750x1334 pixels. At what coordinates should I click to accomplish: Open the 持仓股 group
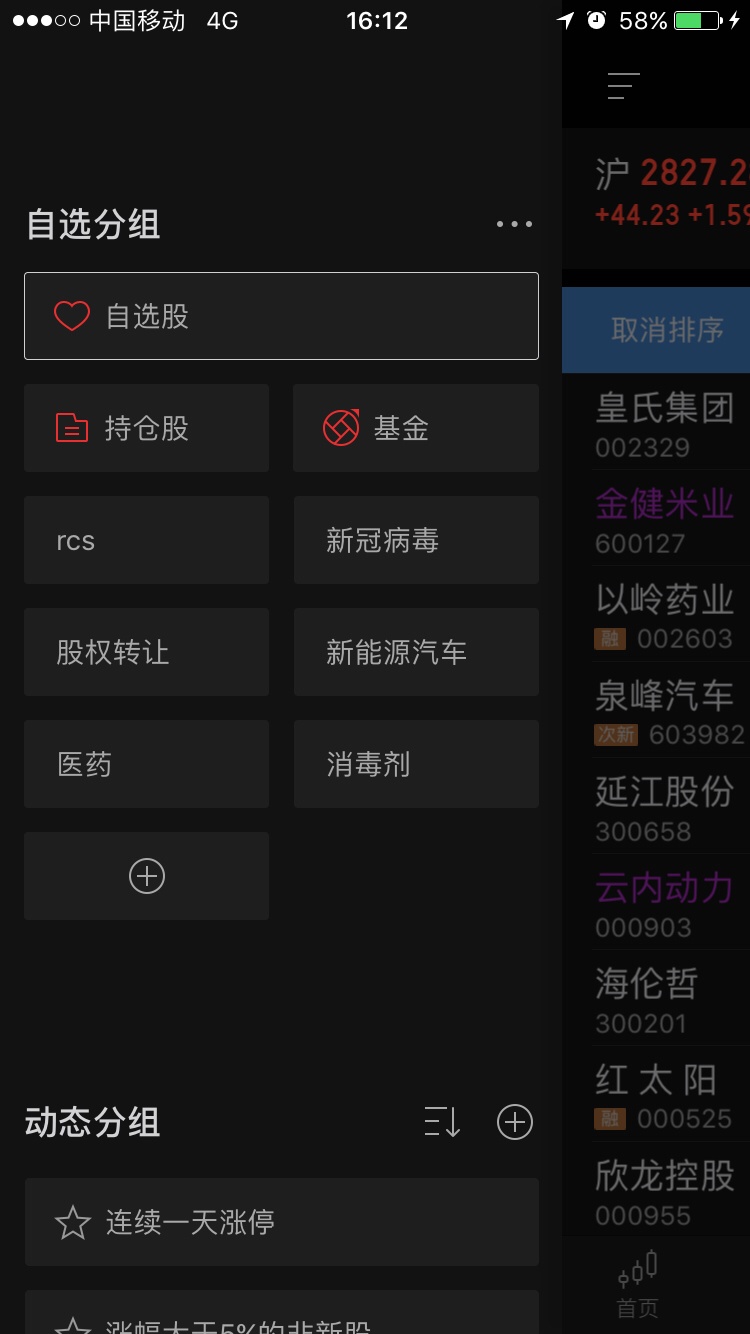[x=146, y=428]
